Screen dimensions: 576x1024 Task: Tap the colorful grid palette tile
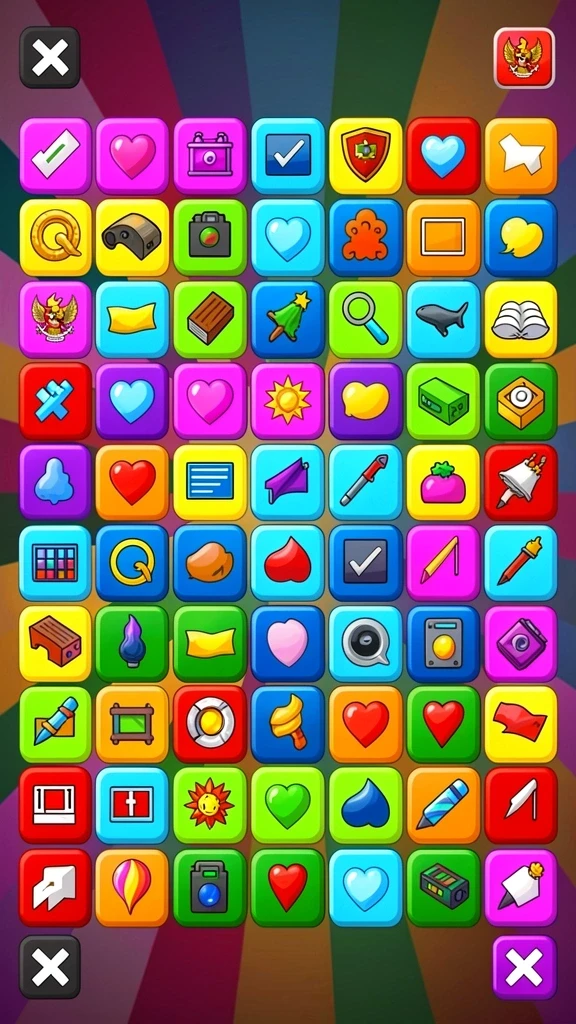(55, 563)
